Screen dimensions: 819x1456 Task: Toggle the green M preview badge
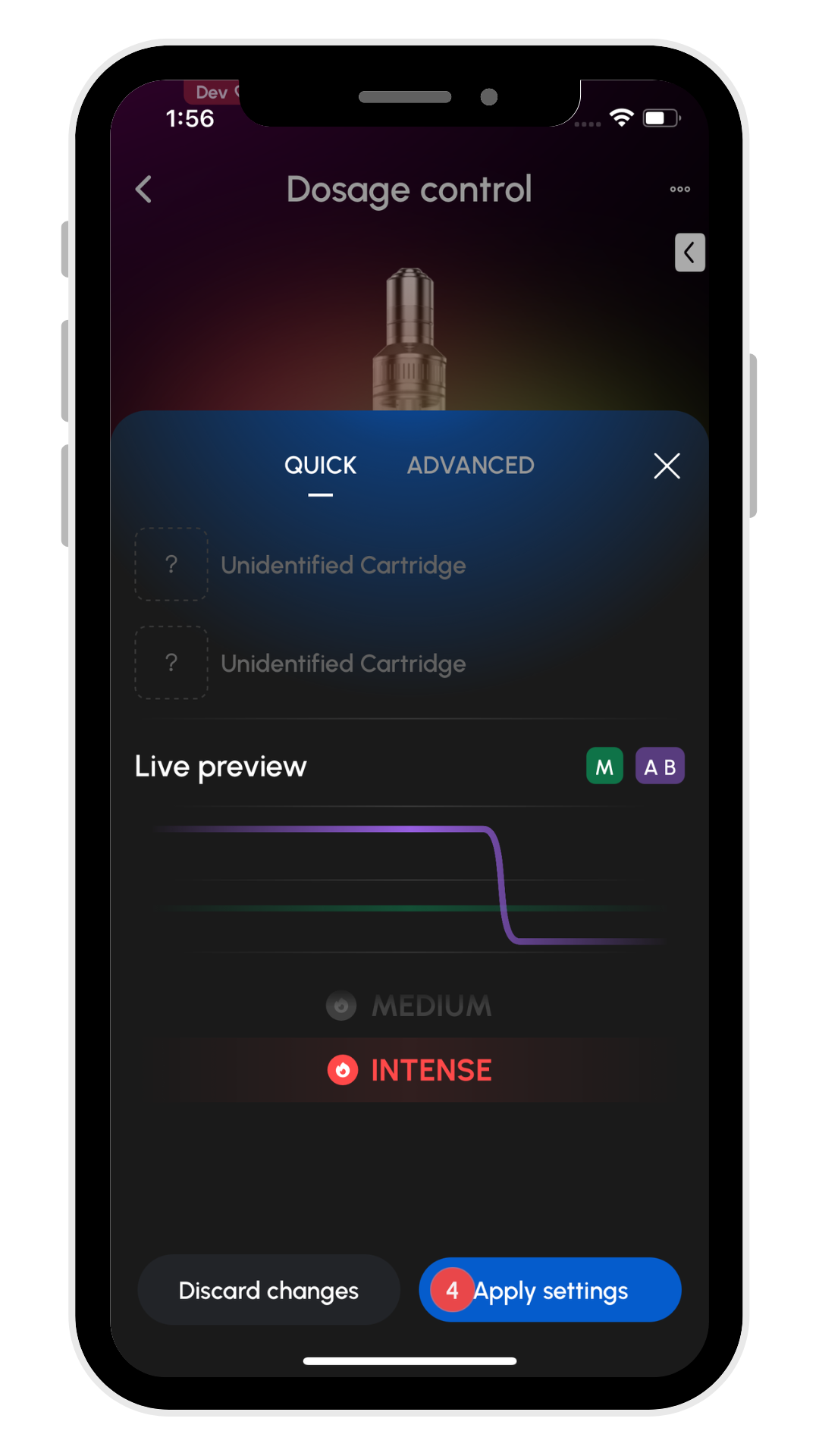click(x=604, y=767)
